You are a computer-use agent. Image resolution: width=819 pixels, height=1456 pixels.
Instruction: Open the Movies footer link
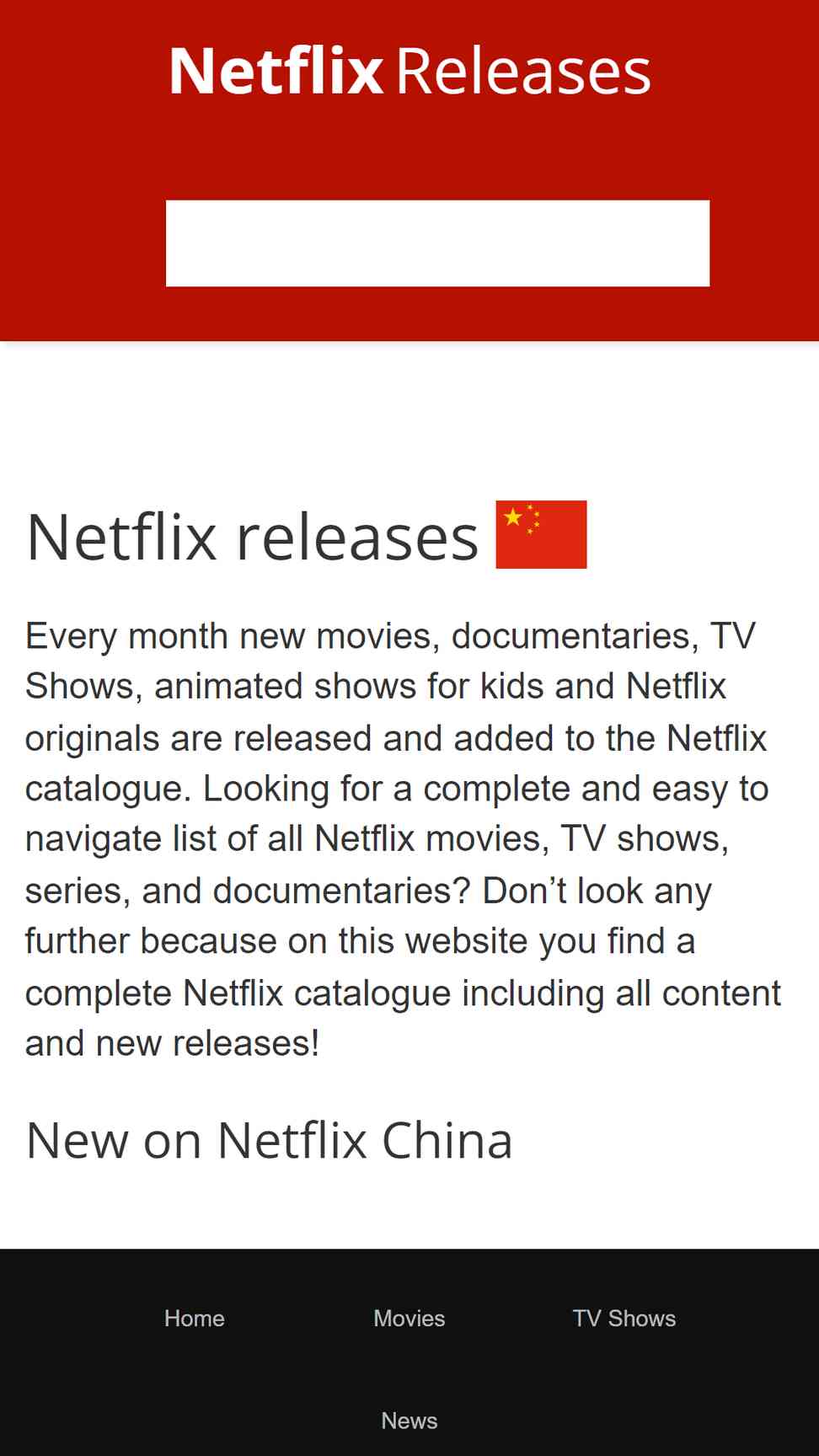click(x=409, y=1318)
